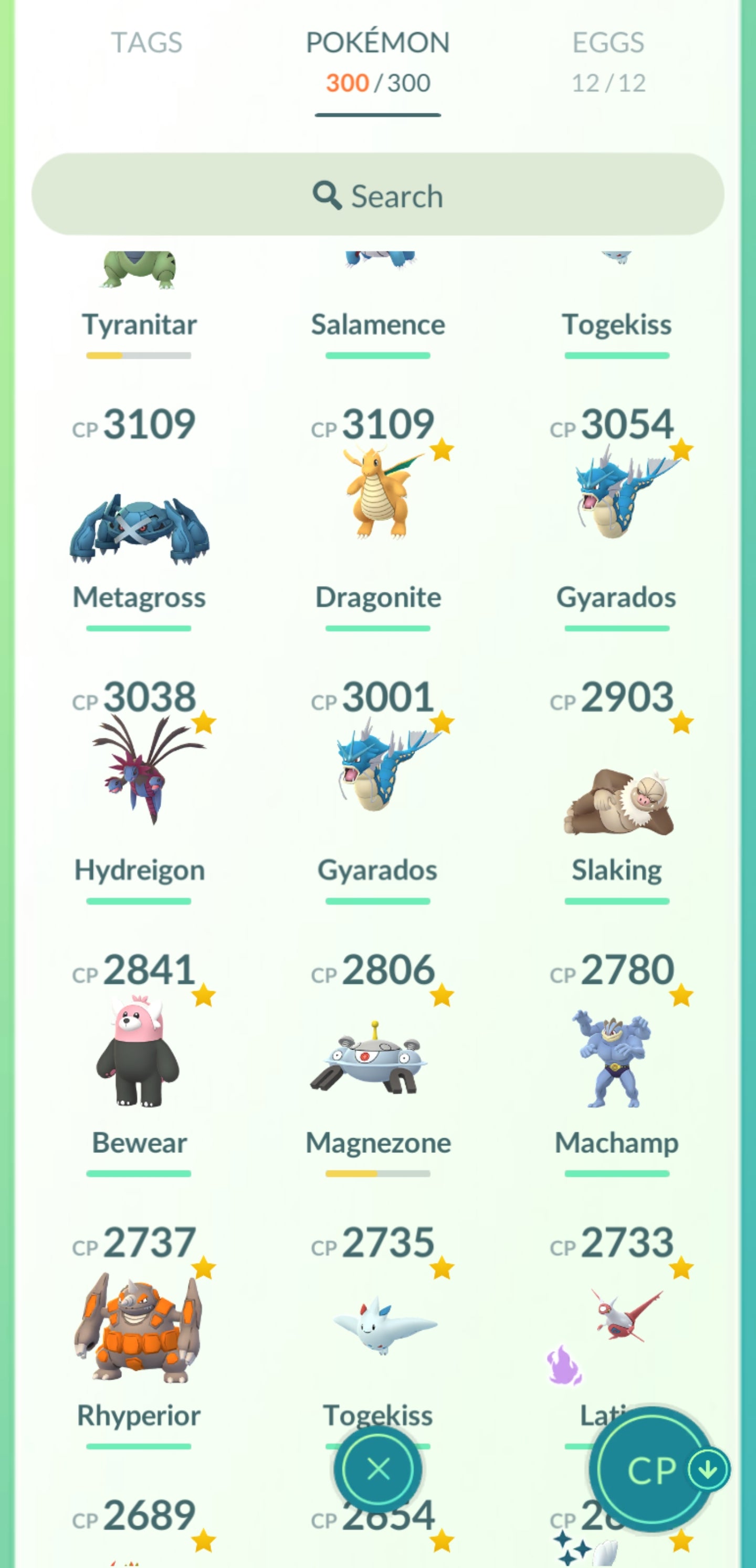The width and height of the screenshot is (756, 1568).
Task: Open the CP sort order button
Action: (661, 1469)
